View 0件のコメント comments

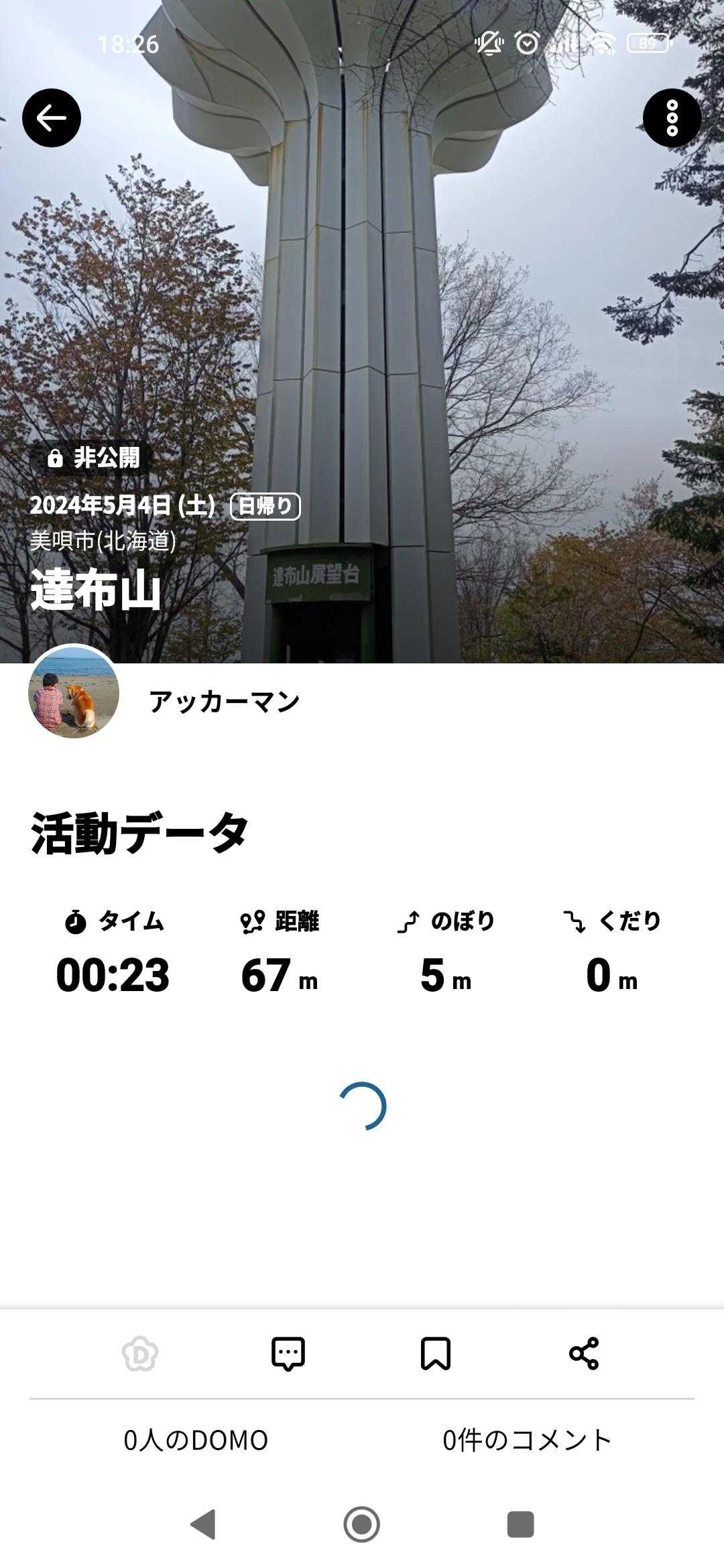pyautogui.click(x=527, y=1440)
